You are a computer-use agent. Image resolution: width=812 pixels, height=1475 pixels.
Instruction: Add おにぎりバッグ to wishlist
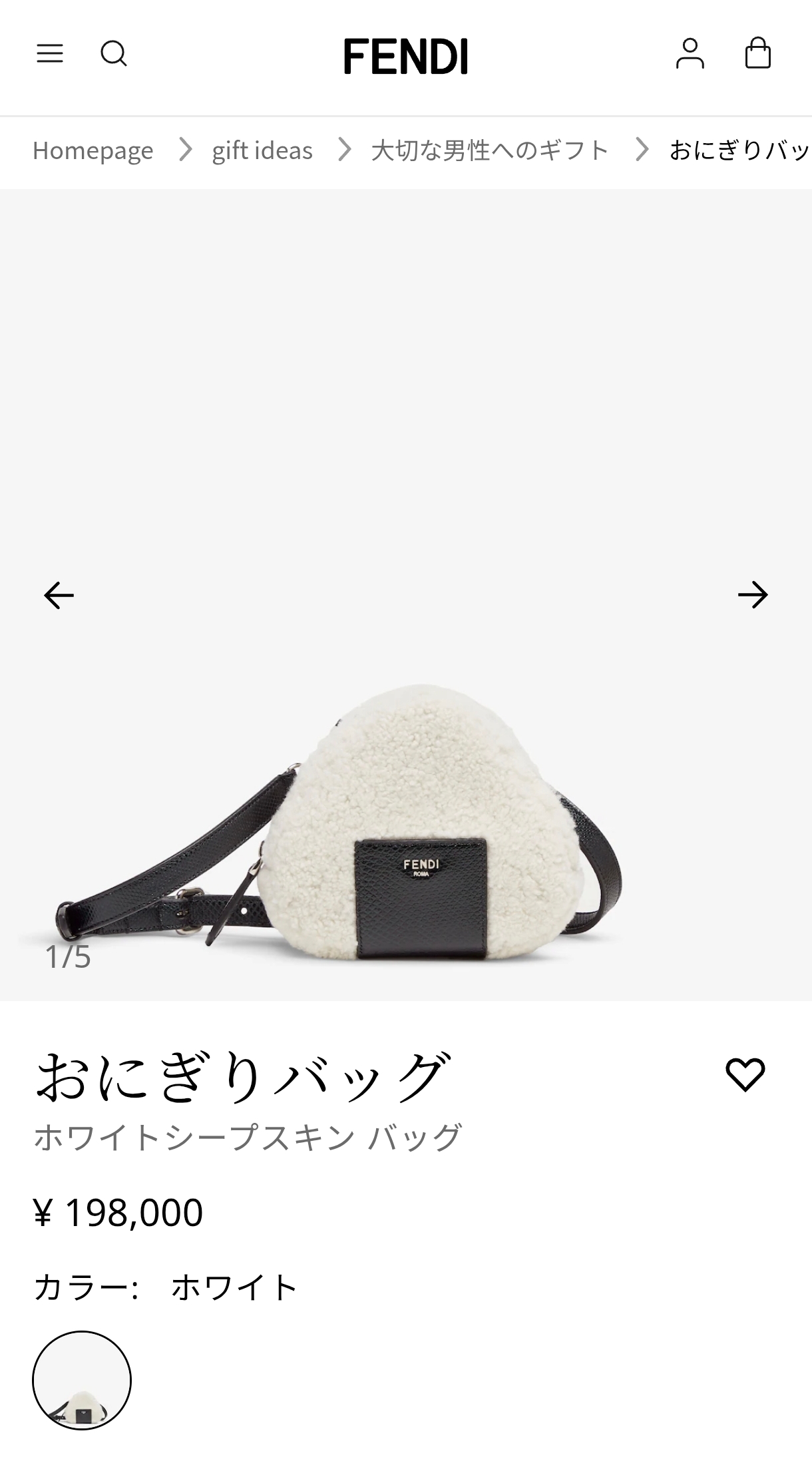click(745, 1075)
